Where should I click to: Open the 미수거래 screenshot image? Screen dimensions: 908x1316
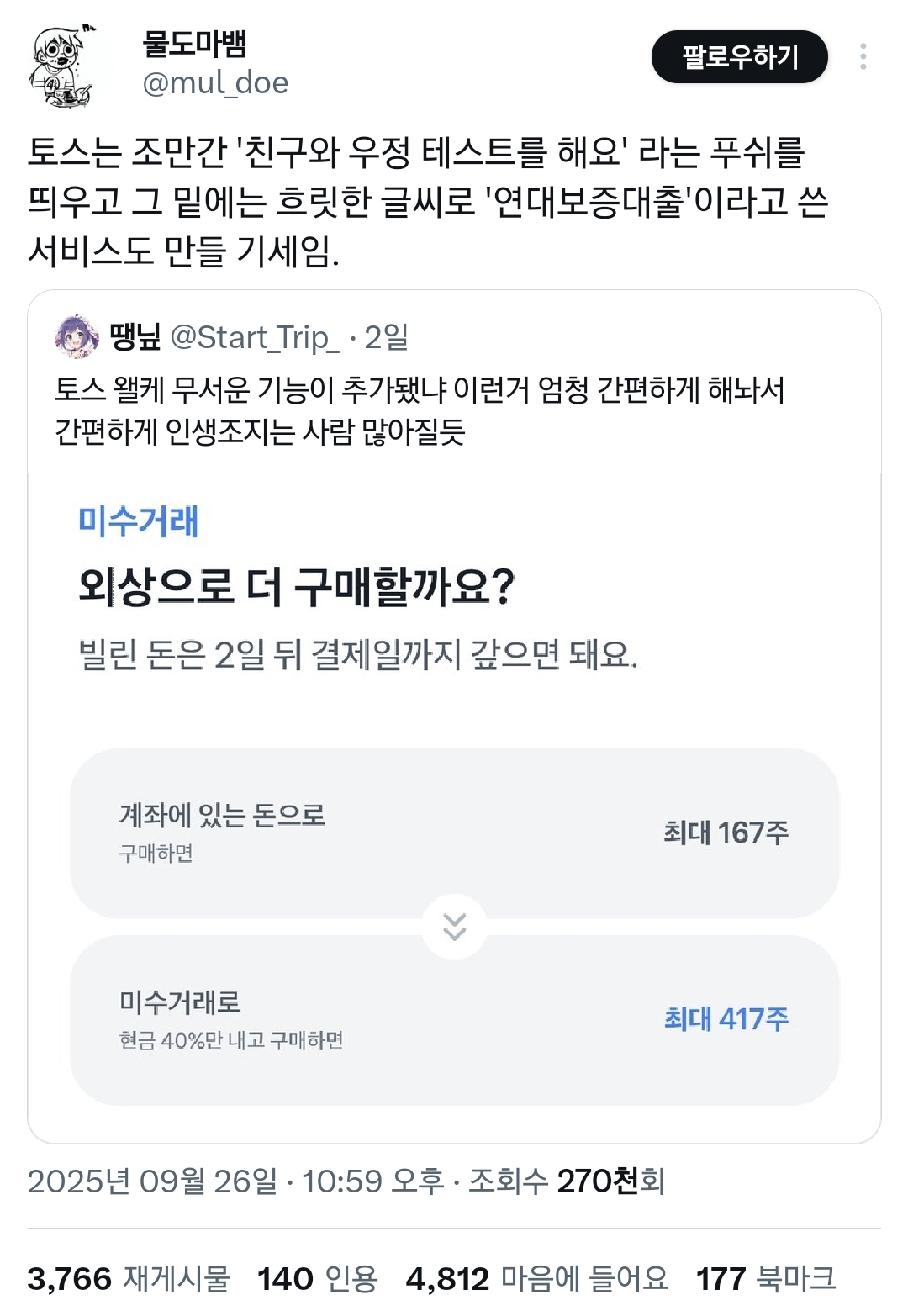pos(453,799)
